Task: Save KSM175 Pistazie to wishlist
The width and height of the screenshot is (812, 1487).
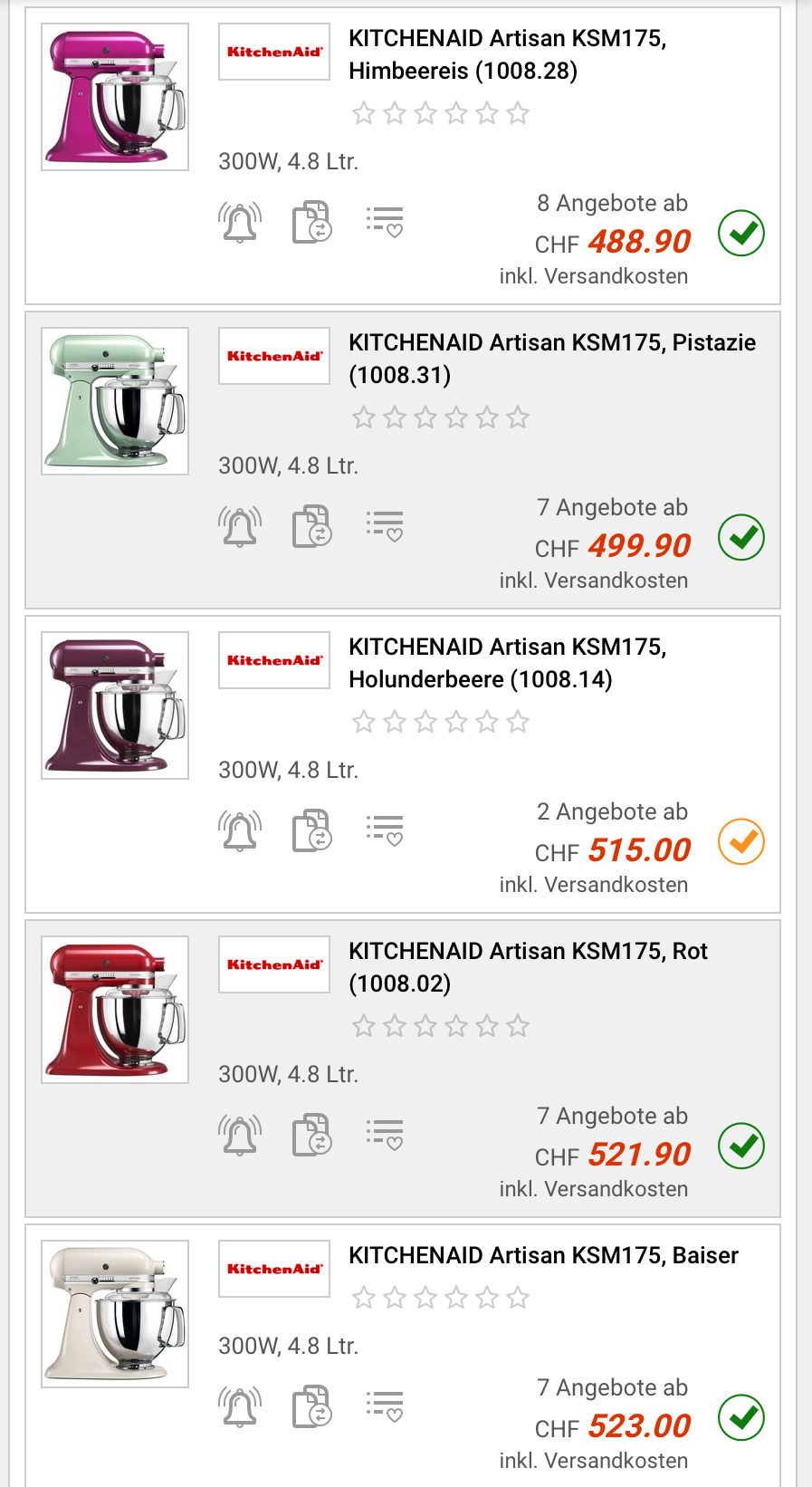Action: tap(385, 527)
